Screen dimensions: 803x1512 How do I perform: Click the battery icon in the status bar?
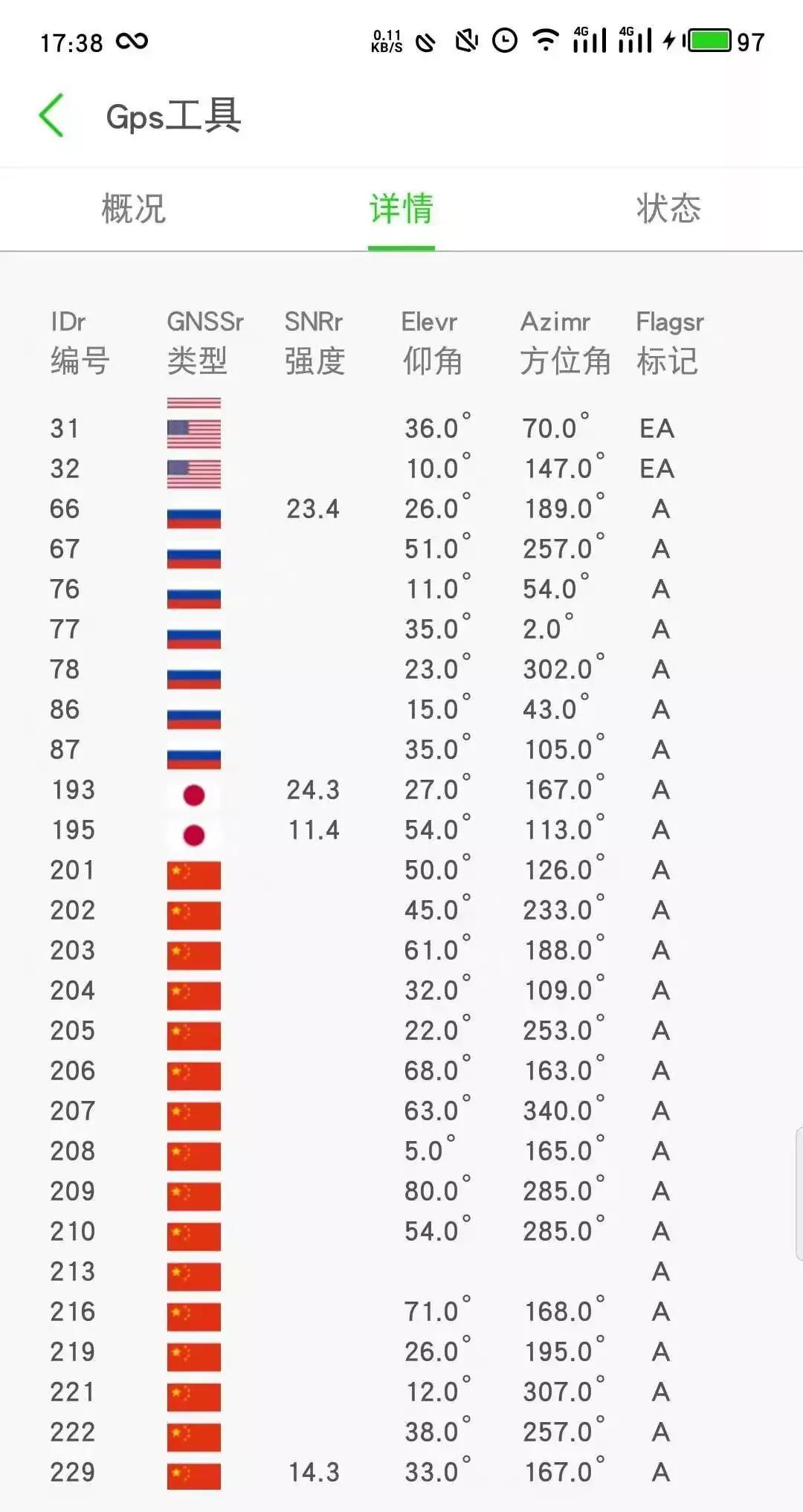pyautogui.click(x=707, y=42)
